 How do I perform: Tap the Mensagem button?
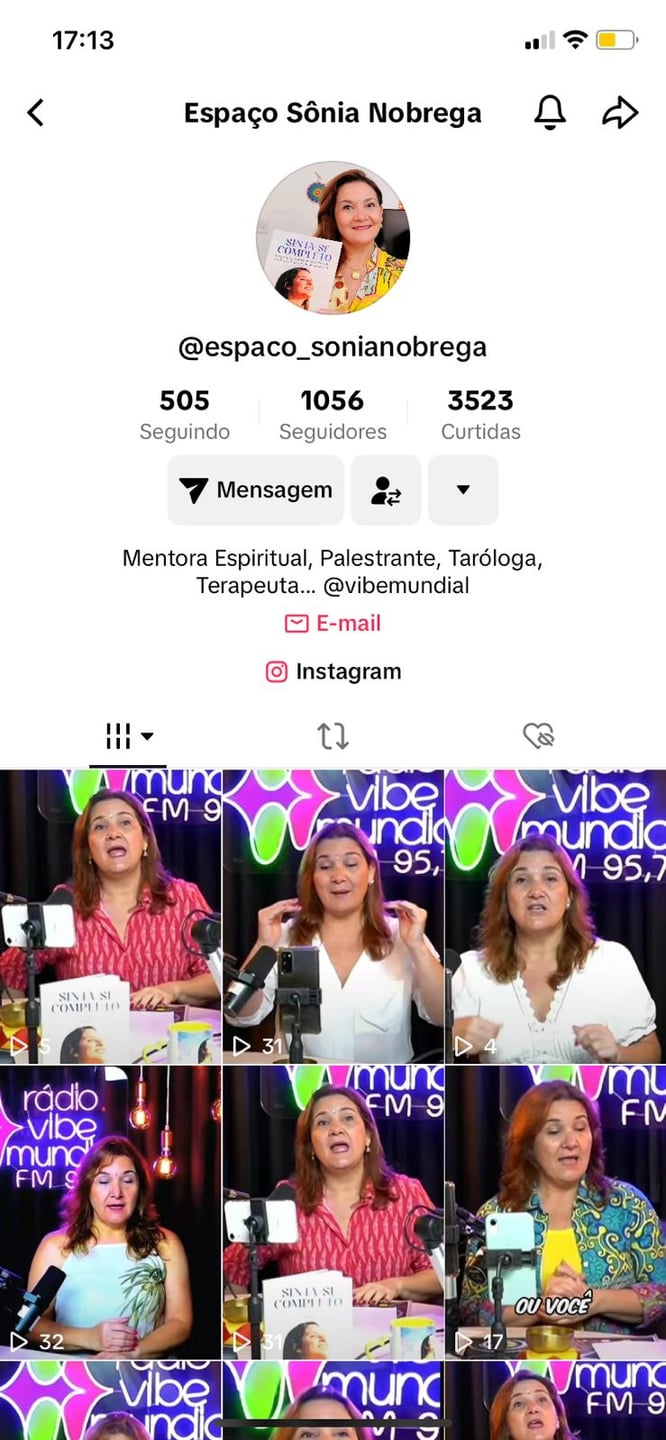click(x=256, y=490)
